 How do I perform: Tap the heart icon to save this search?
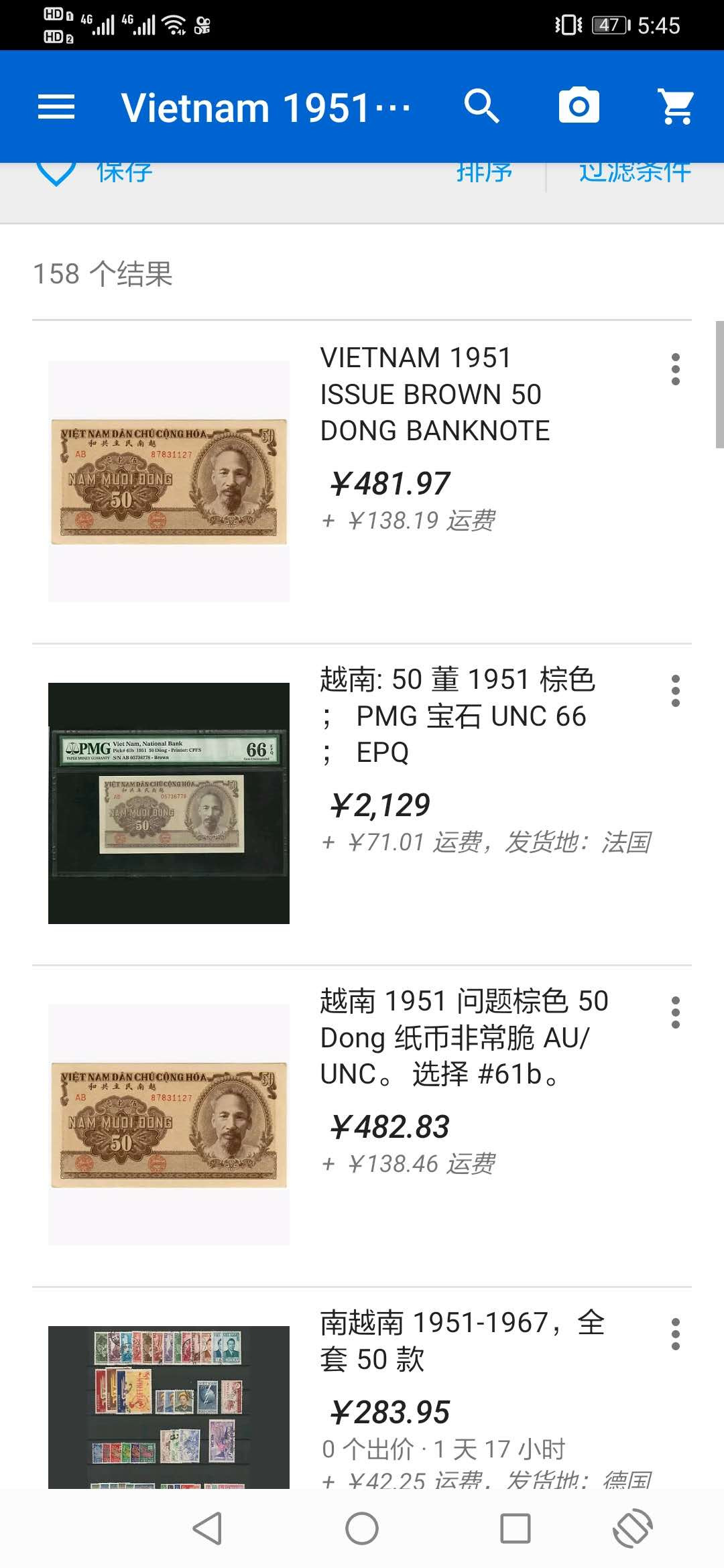[56, 172]
